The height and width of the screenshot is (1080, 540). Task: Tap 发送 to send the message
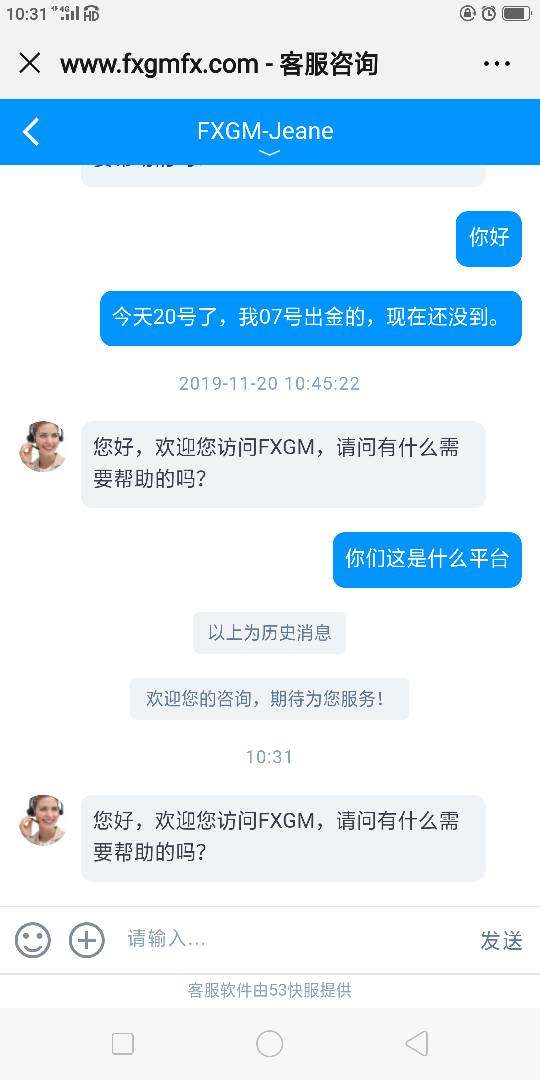[501, 940]
